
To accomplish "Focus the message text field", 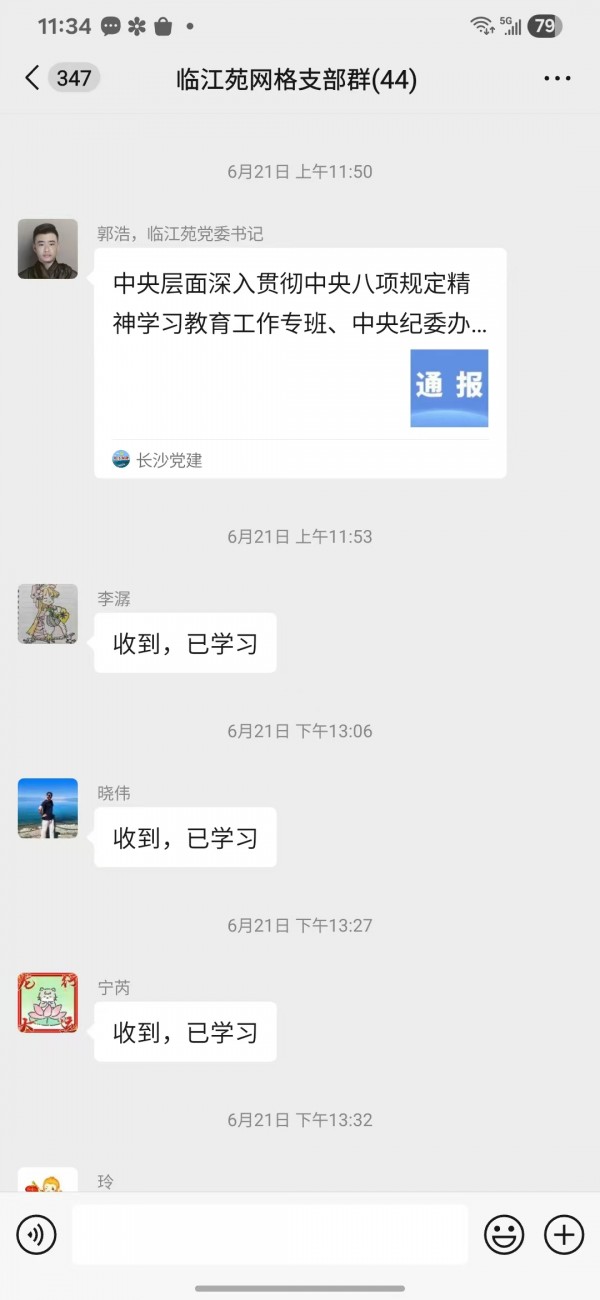I will coord(270,1235).
